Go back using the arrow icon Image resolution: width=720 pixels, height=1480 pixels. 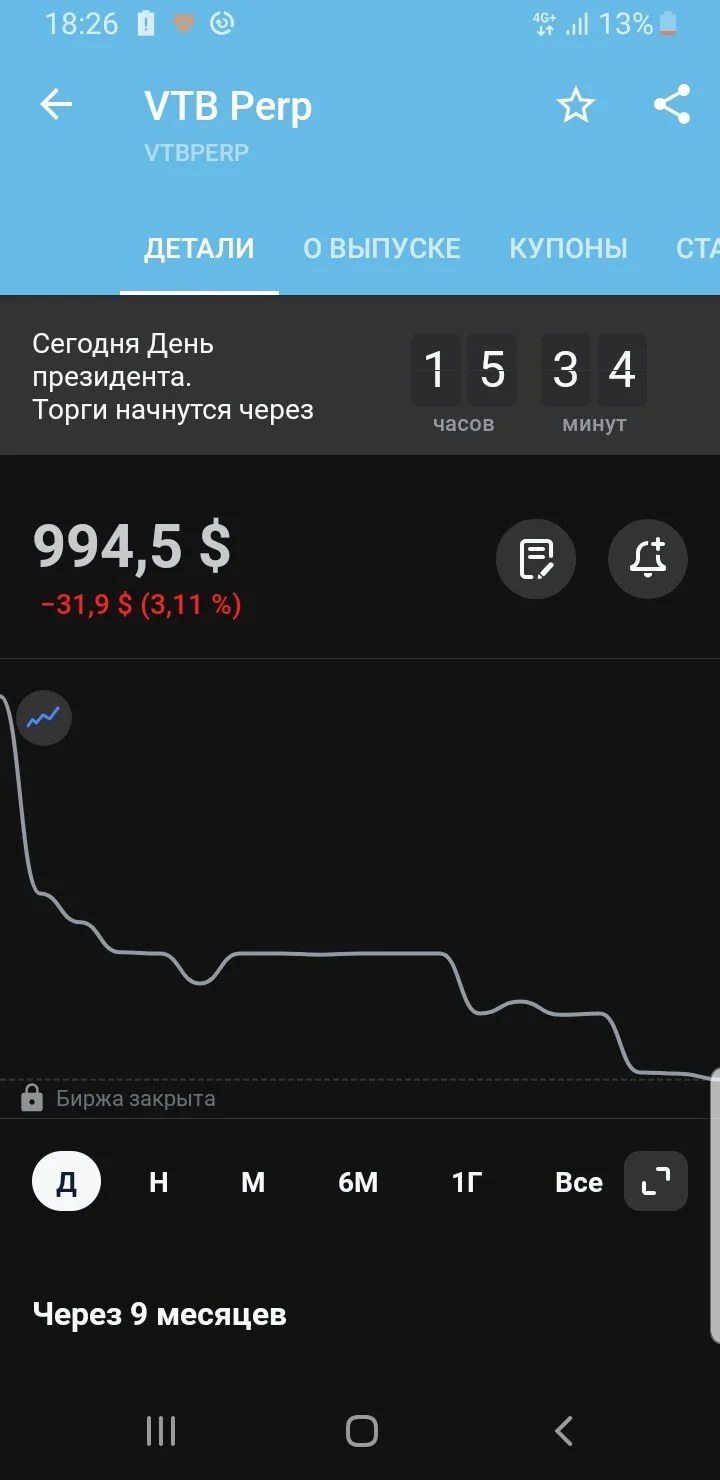(56, 105)
